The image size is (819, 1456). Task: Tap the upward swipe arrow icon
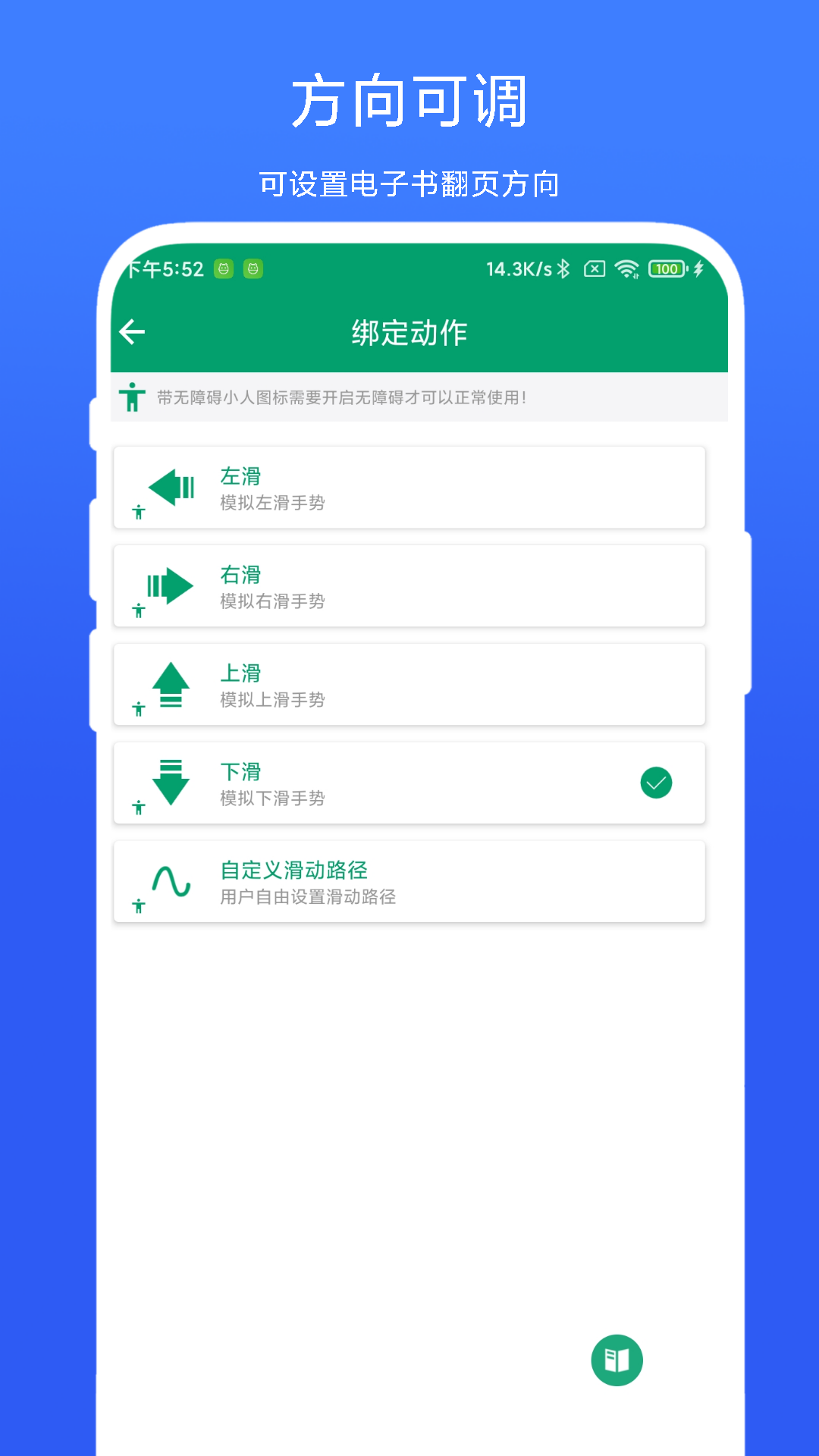coord(171,683)
